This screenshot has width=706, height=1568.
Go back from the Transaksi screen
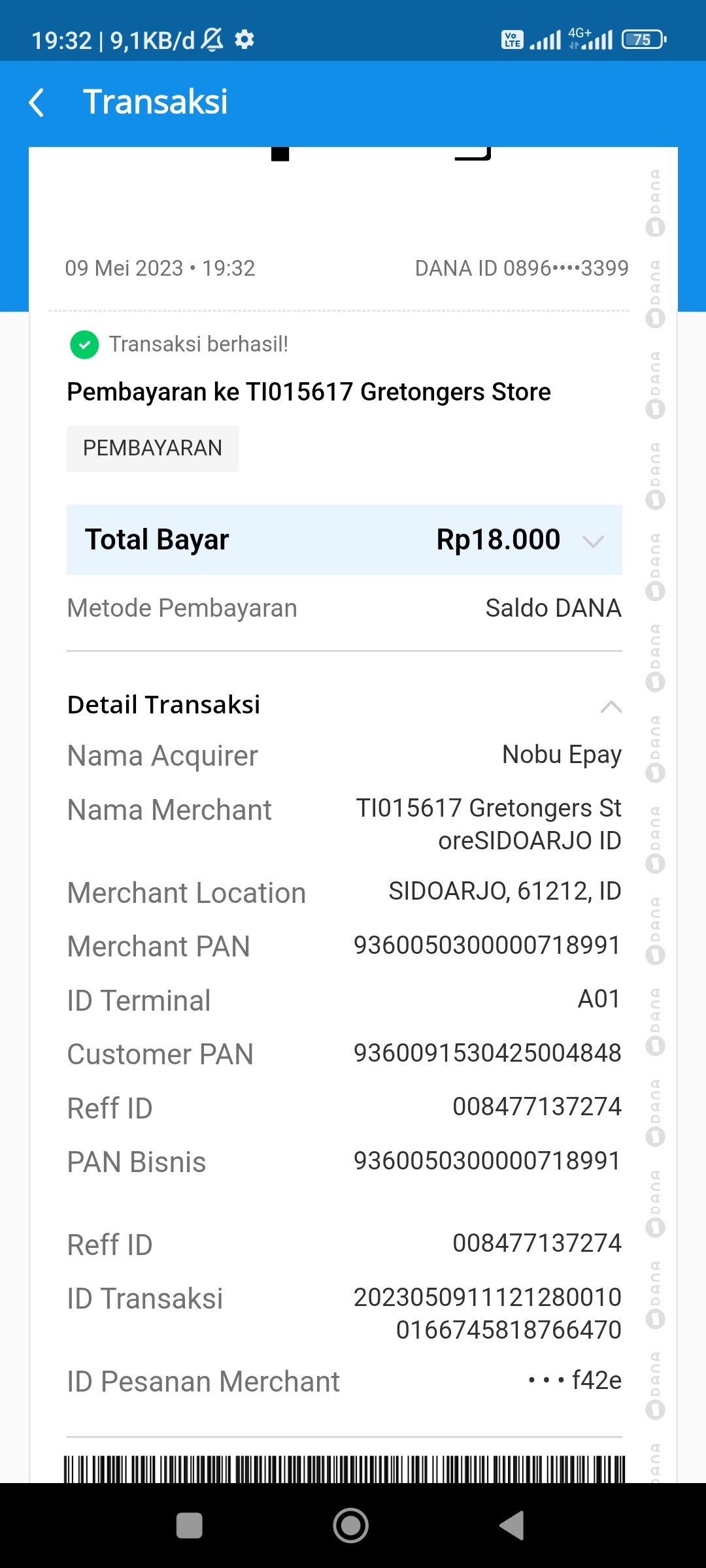click(x=37, y=103)
